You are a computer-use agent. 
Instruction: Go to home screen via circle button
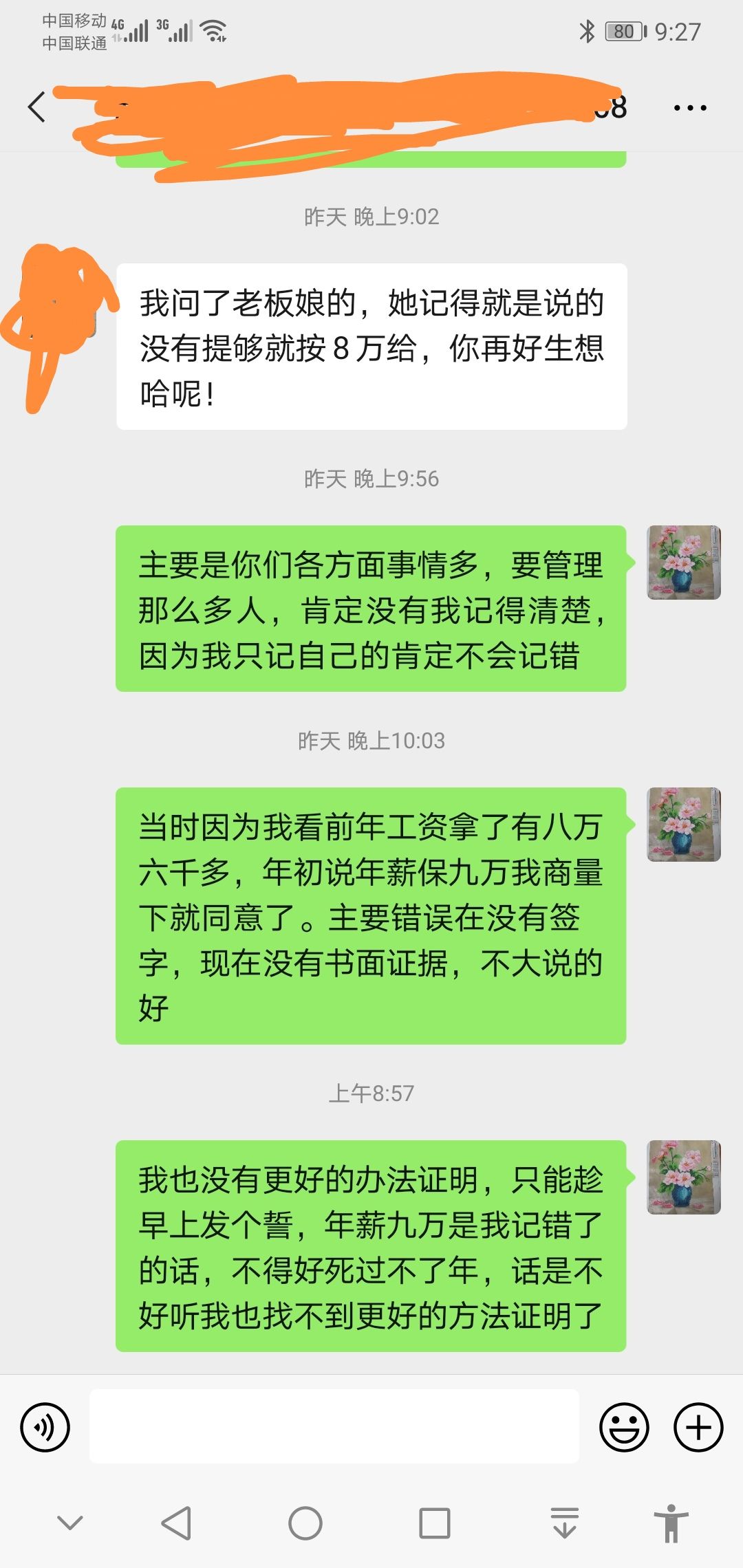click(x=305, y=1523)
